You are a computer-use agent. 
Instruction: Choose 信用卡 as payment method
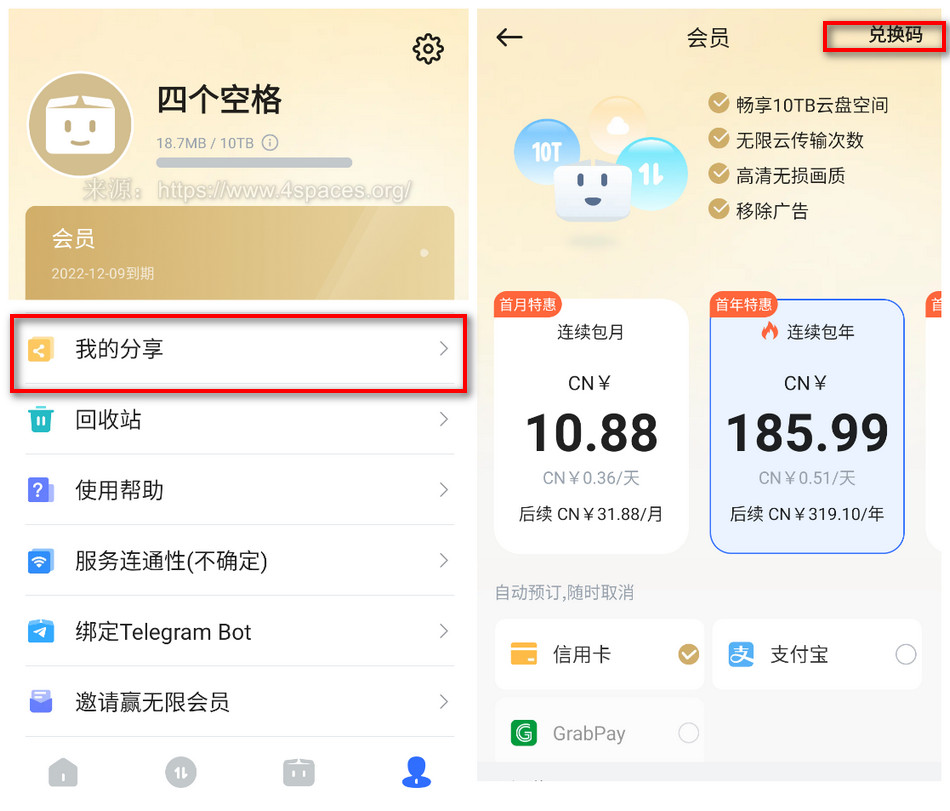[600, 655]
